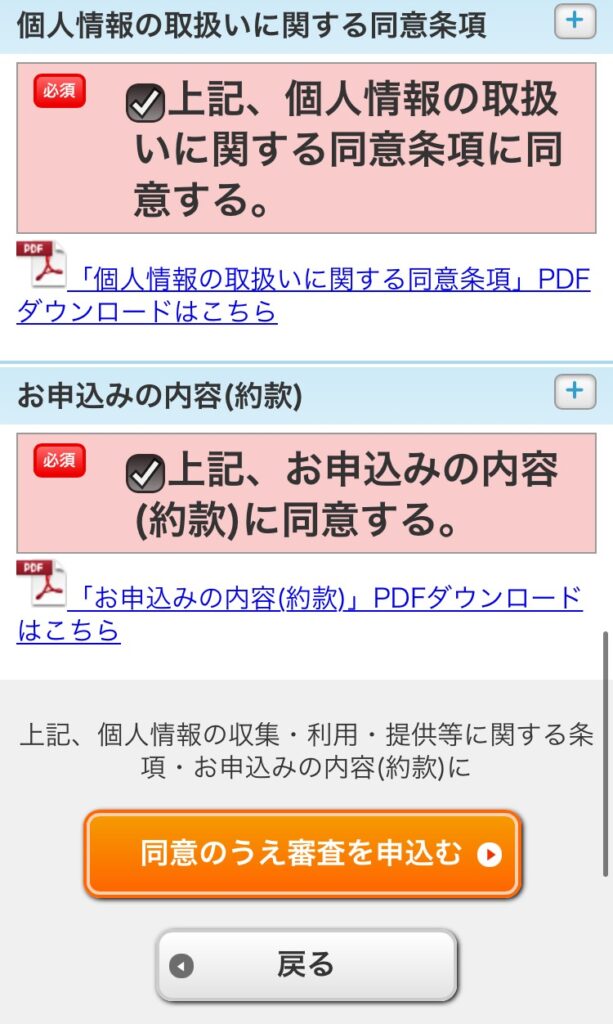The image size is (613, 1024).
Task: Open the お申込みの内容(約款) PDF download link
Action: (324, 600)
